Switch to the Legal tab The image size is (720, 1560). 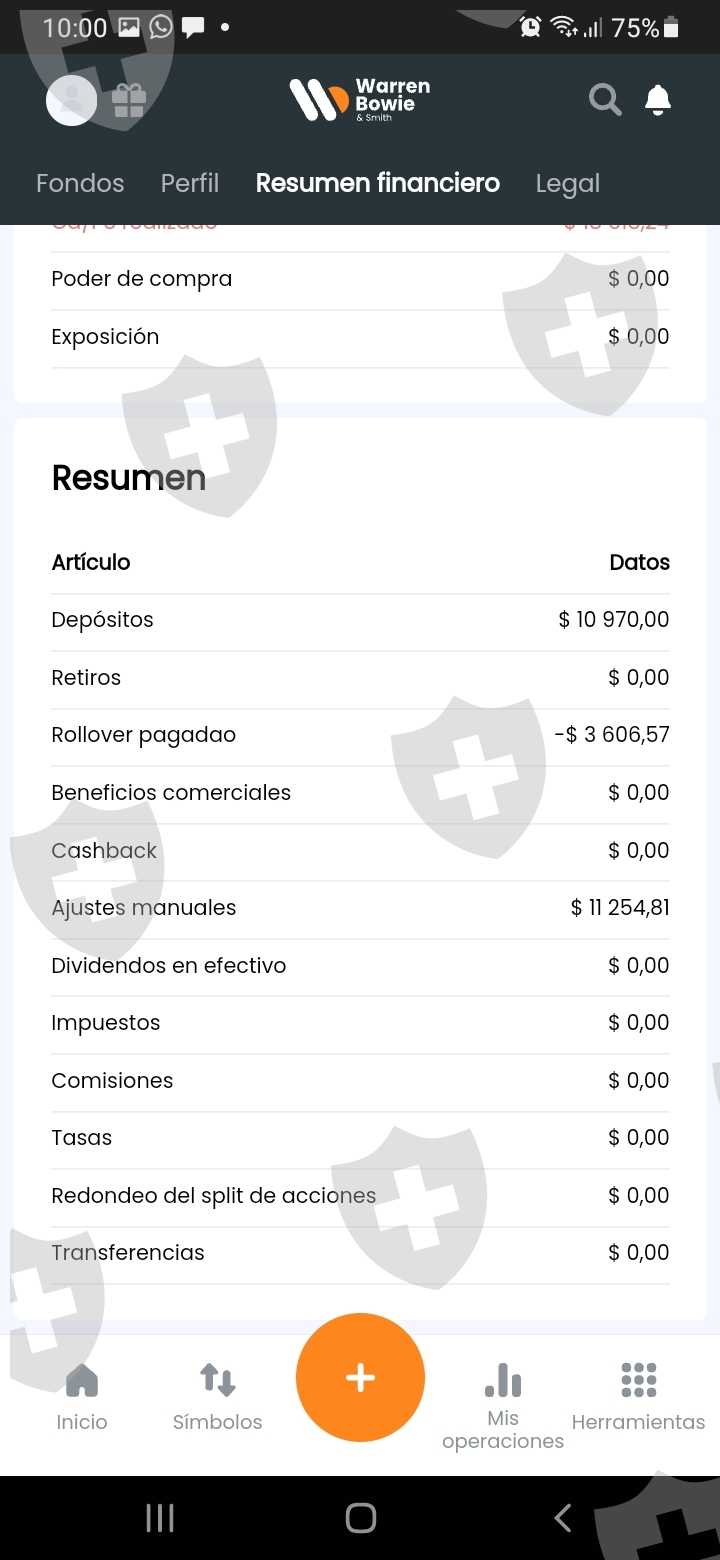pyautogui.click(x=568, y=183)
